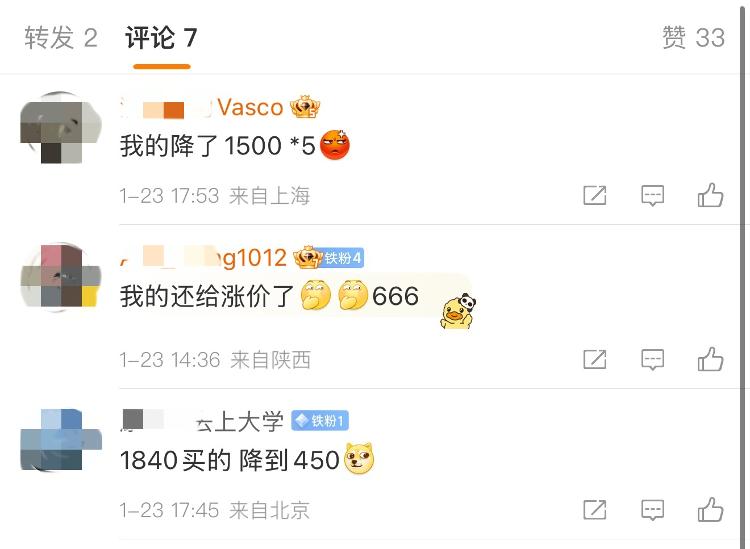Screen dimensions: 750x549
Task: View avatar of the 1840买的 commenter
Action: 58,440
